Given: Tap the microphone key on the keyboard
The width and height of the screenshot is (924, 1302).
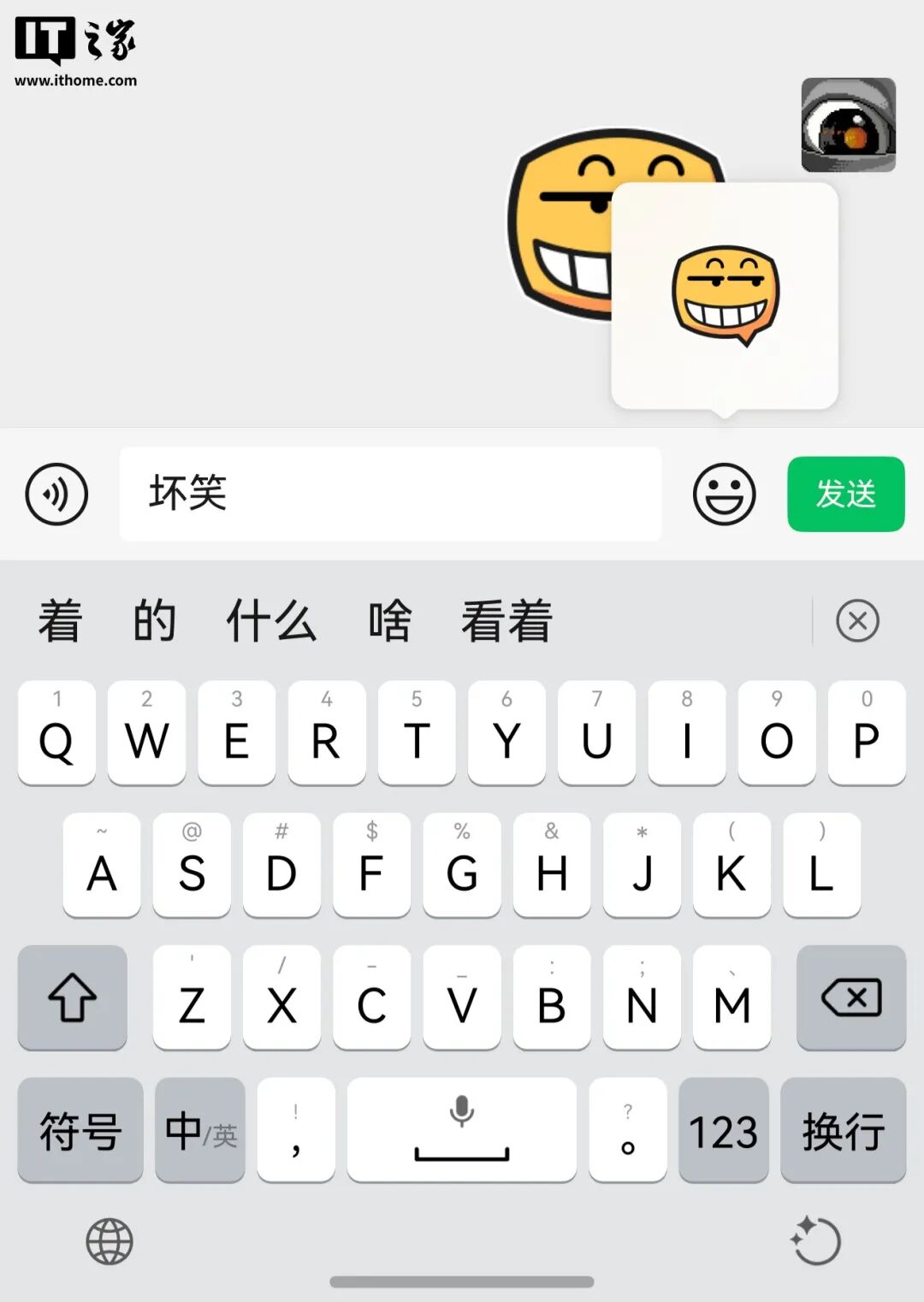Looking at the screenshot, I should pyautogui.click(x=461, y=1128).
